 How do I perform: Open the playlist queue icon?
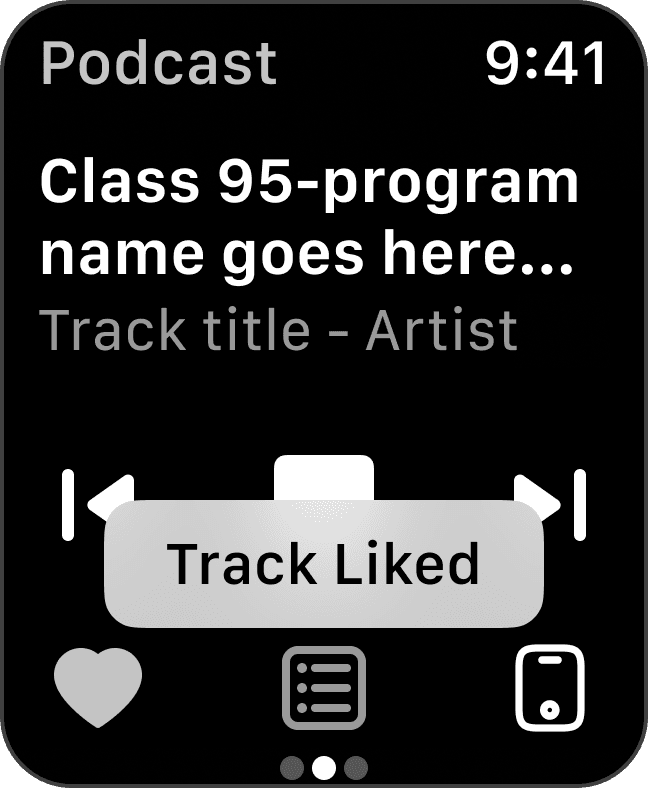click(324, 687)
